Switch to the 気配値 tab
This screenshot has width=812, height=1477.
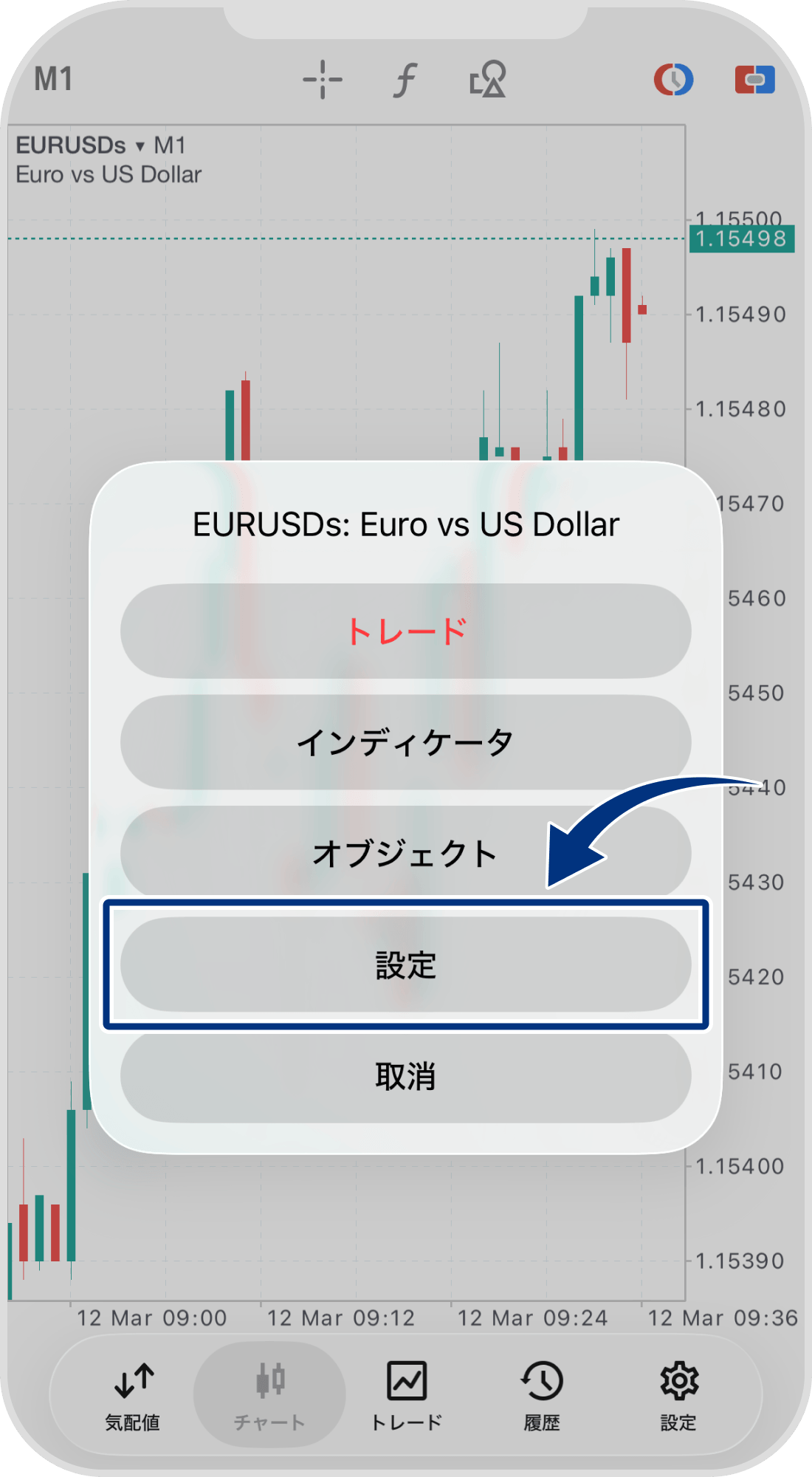click(133, 1394)
